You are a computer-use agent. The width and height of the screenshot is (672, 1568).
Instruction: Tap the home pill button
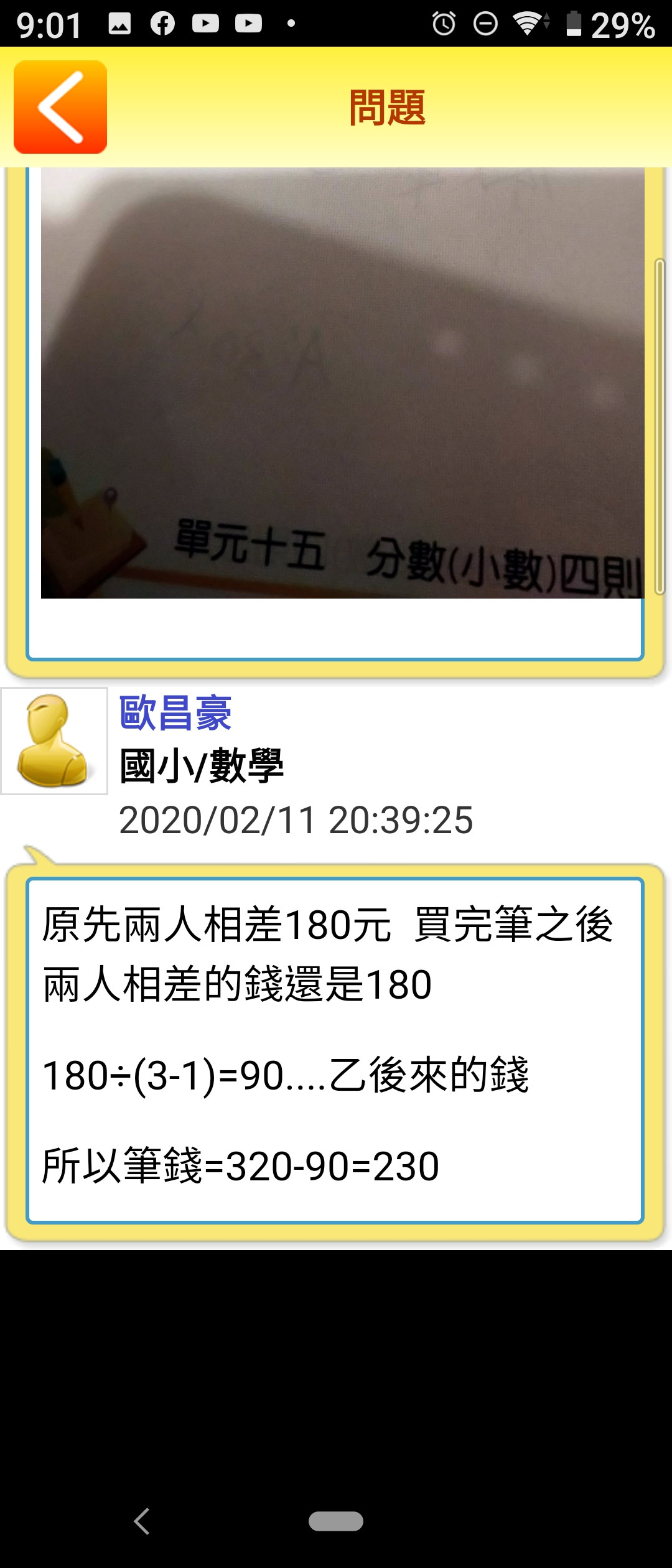click(336, 1521)
